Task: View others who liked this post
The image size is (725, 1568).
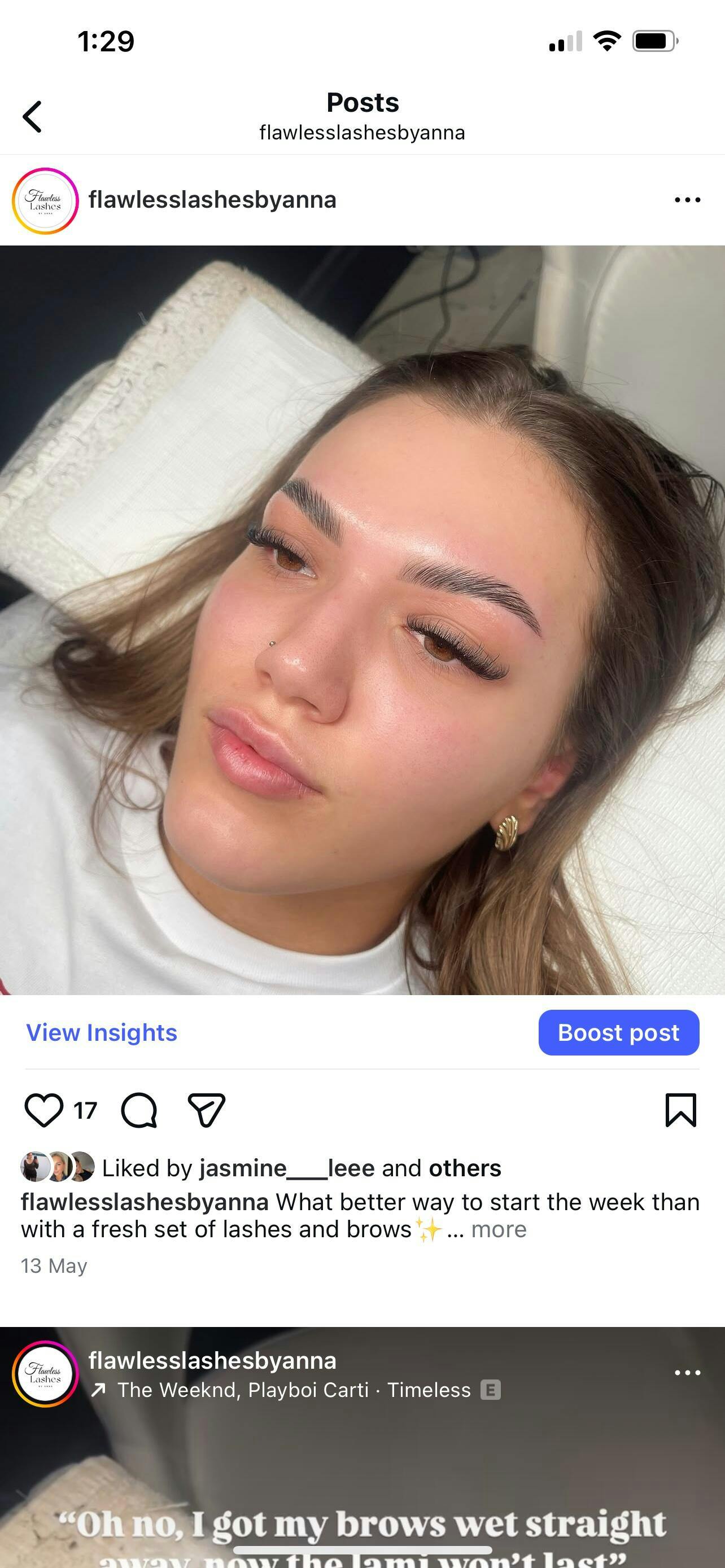Action: click(x=465, y=1168)
